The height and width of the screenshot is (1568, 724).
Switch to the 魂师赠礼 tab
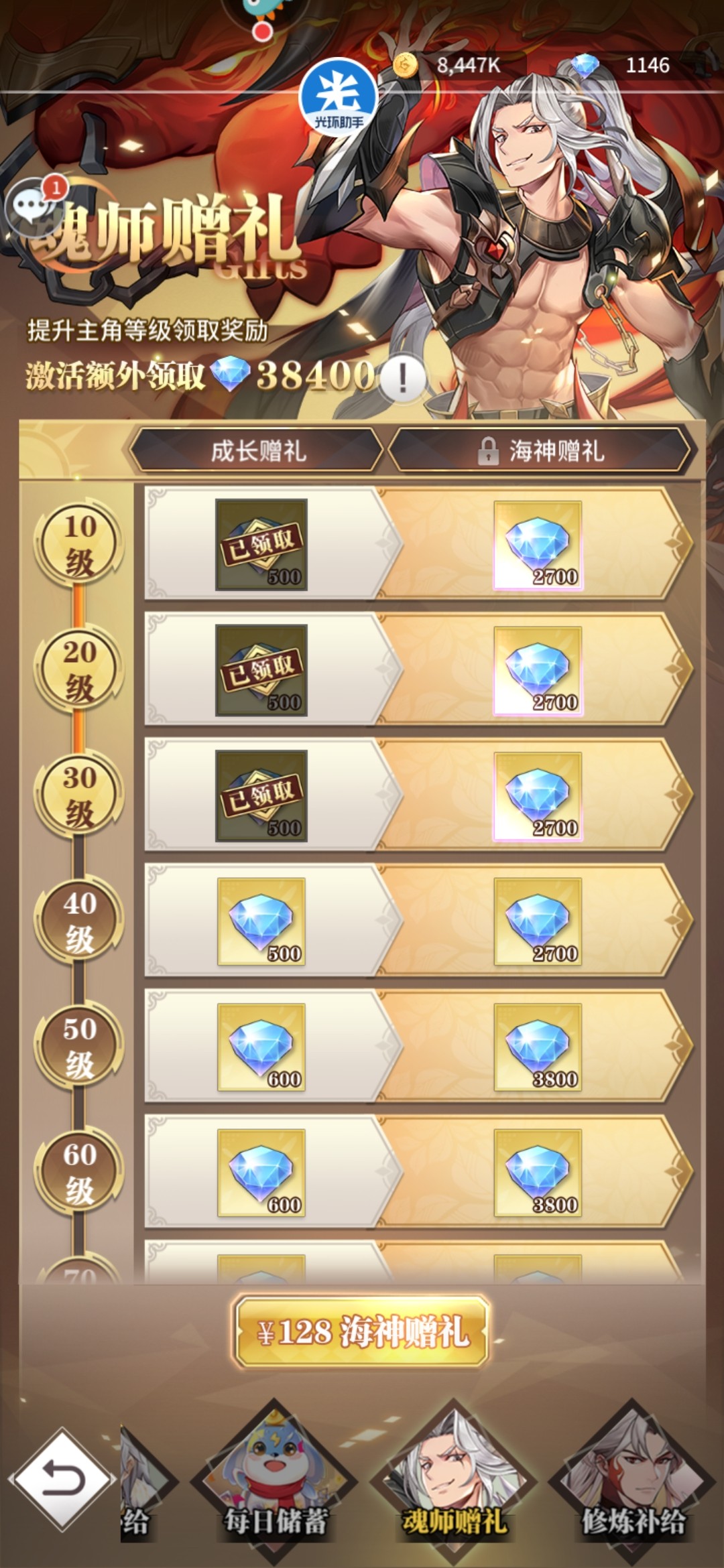click(455, 1474)
